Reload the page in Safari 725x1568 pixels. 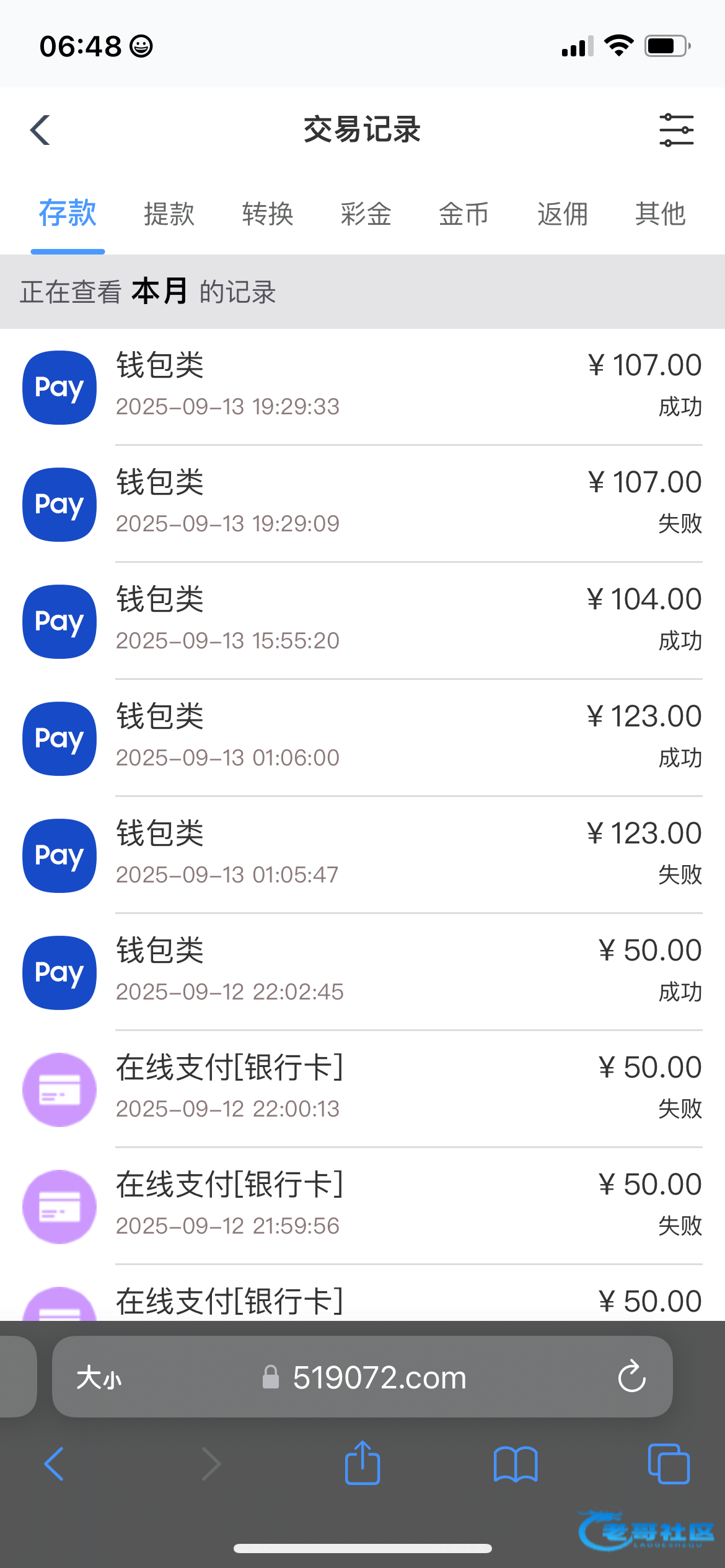(631, 1377)
